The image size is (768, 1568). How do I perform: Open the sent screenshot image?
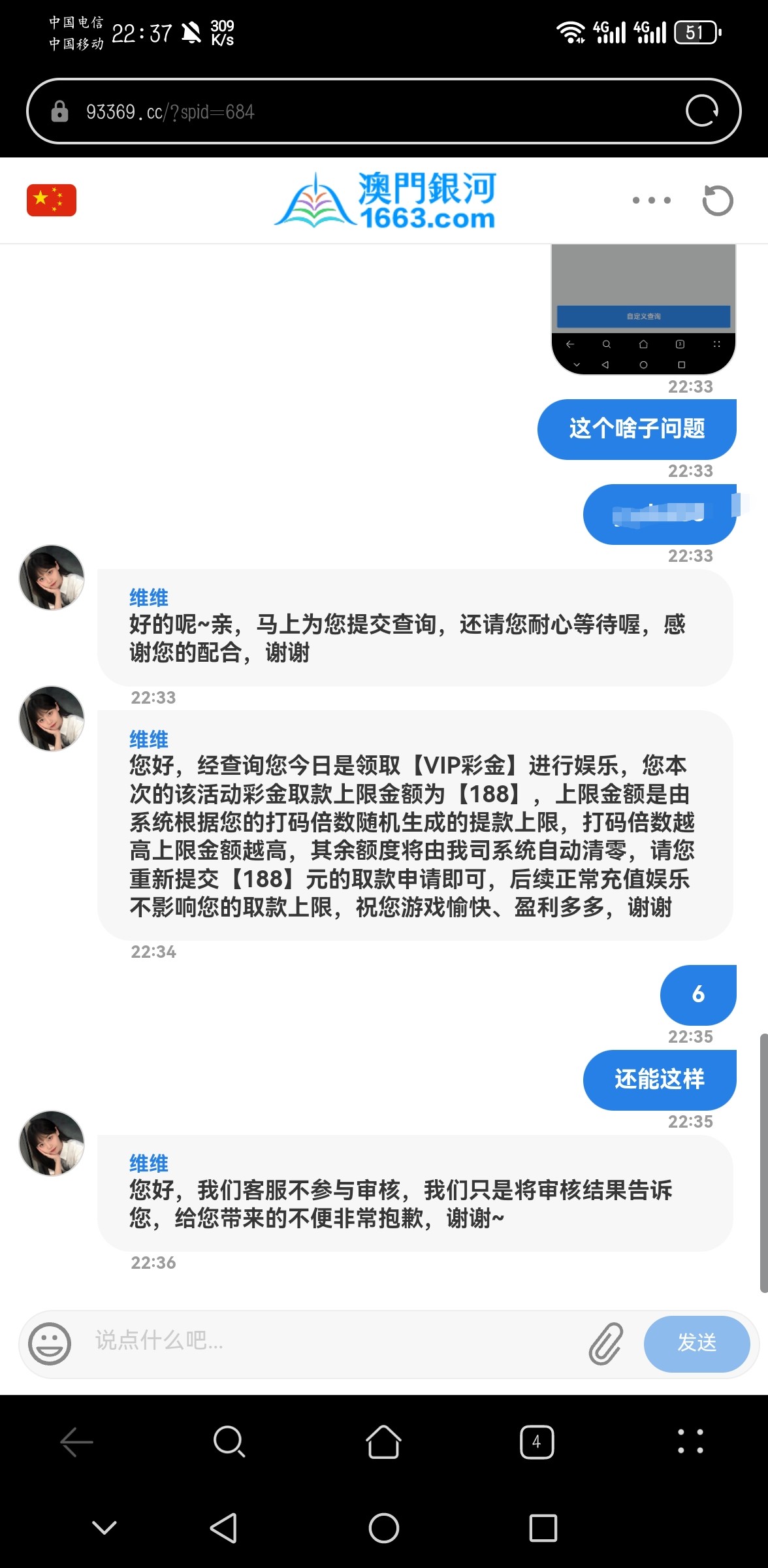643,308
